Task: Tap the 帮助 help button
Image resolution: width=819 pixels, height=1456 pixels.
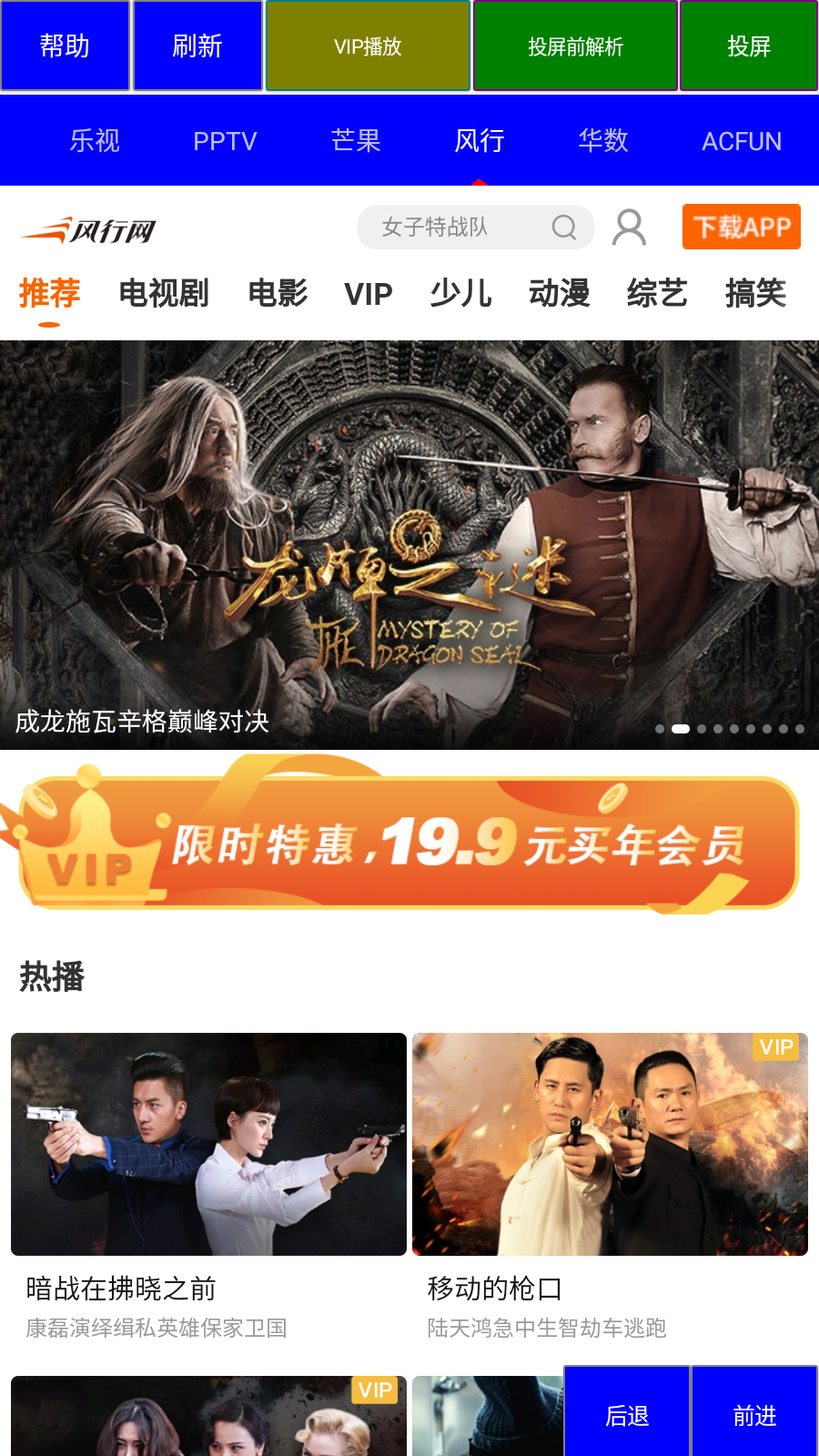Action: coord(65,45)
